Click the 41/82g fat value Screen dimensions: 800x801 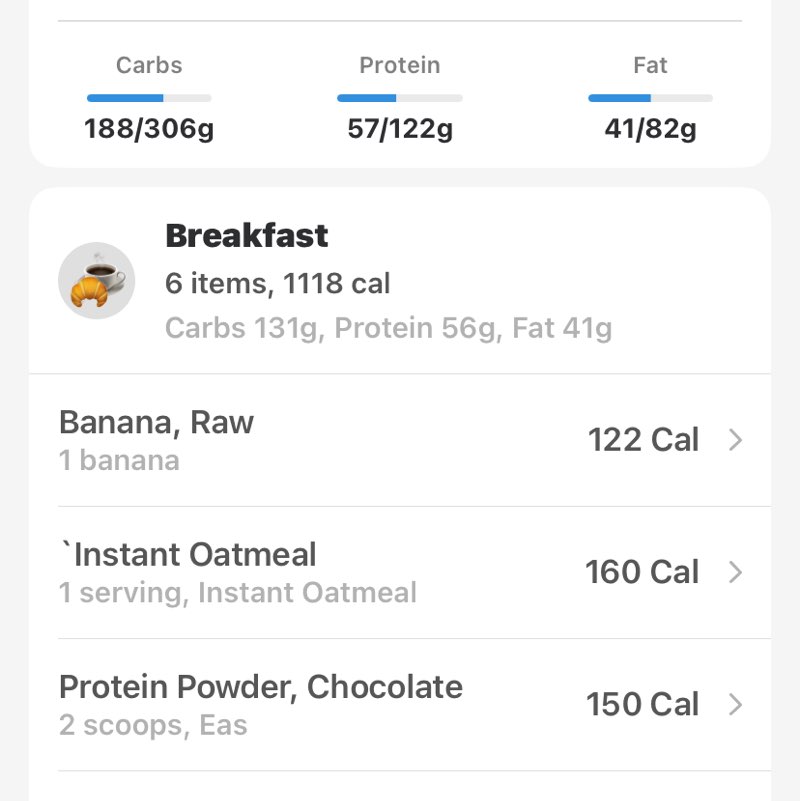pos(651,129)
